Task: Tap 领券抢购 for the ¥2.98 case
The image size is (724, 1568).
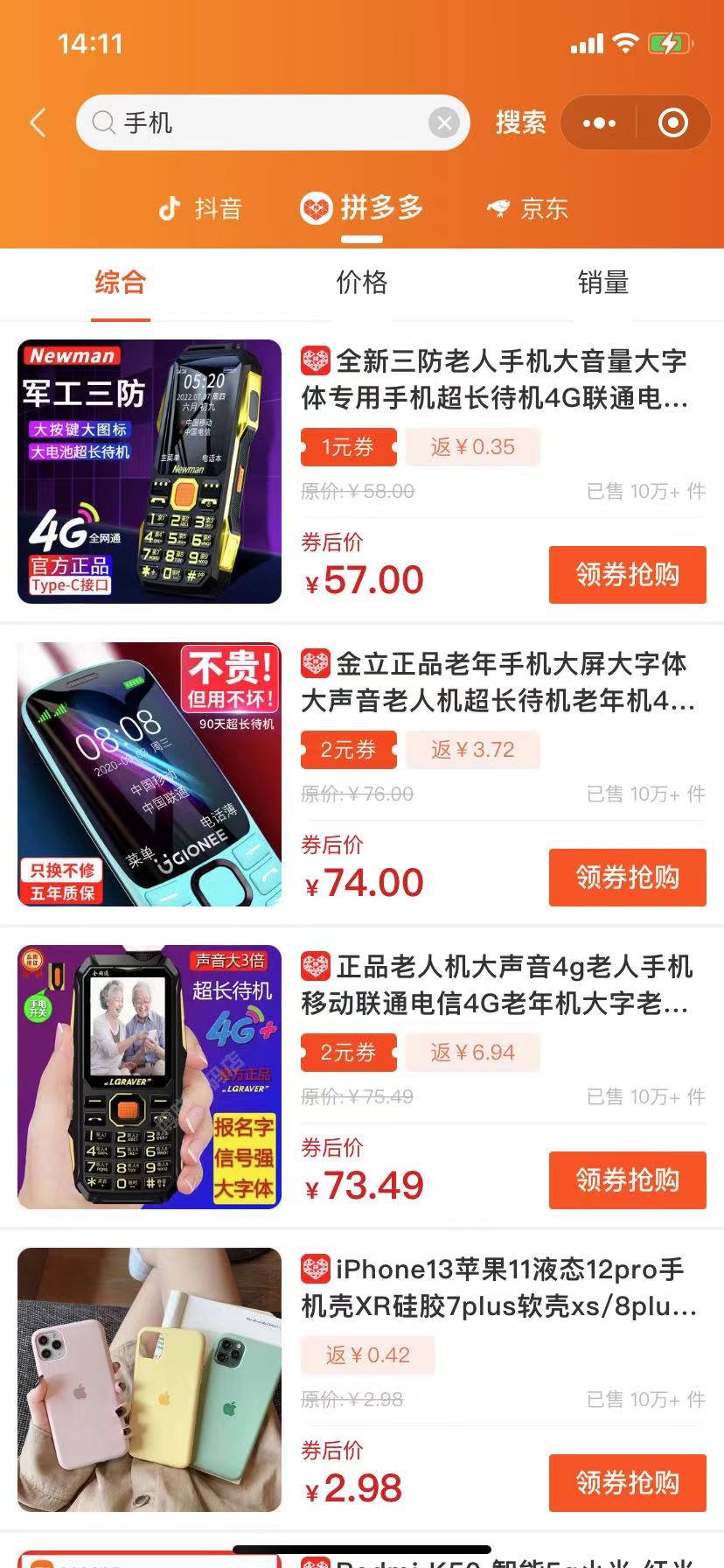Action: pyautogui.click(x=628, y=1482)
